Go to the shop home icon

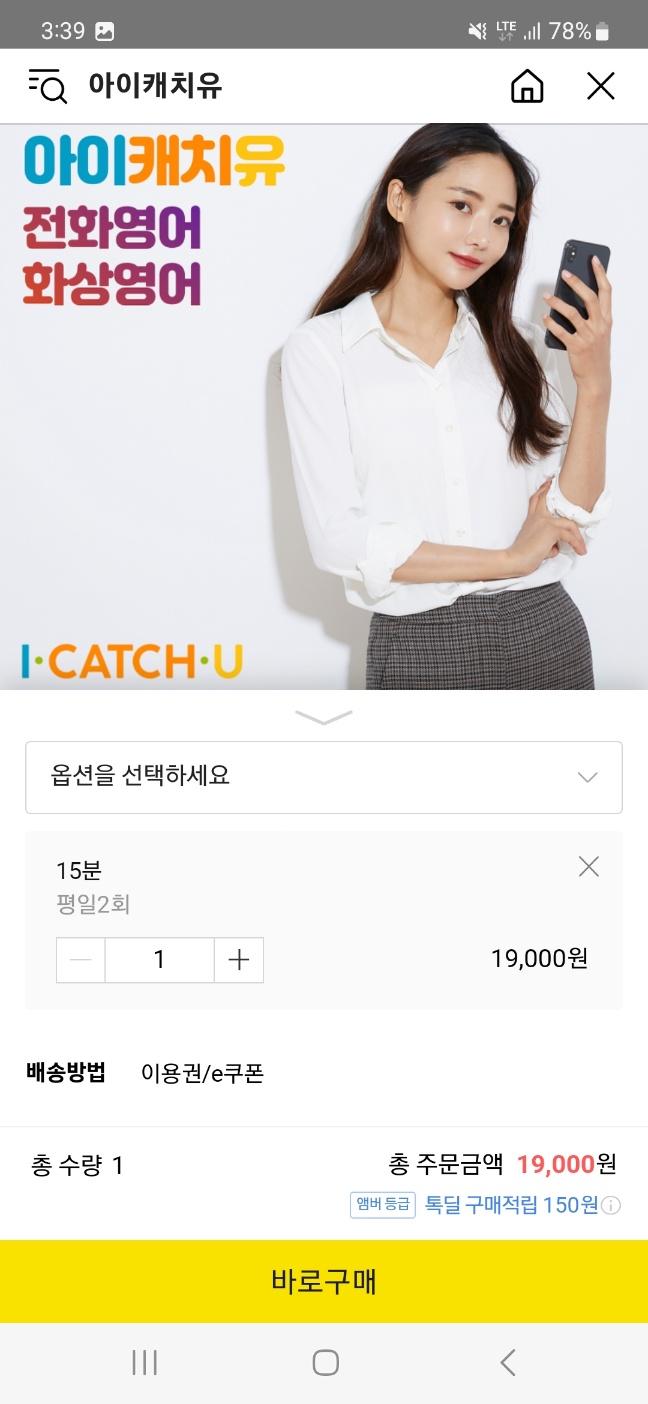click(x=527, y=87)
